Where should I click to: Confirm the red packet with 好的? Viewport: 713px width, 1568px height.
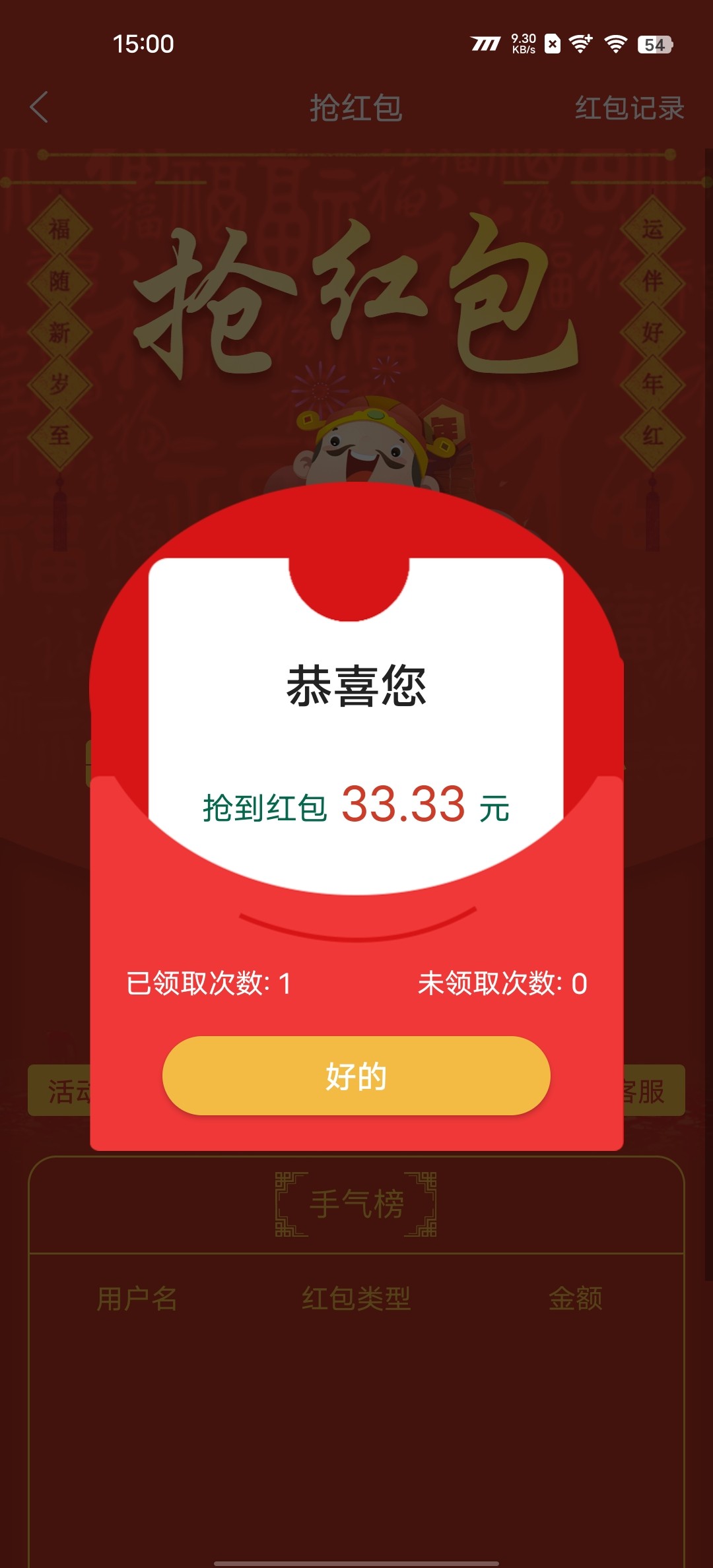click(x=356, y=1076)
